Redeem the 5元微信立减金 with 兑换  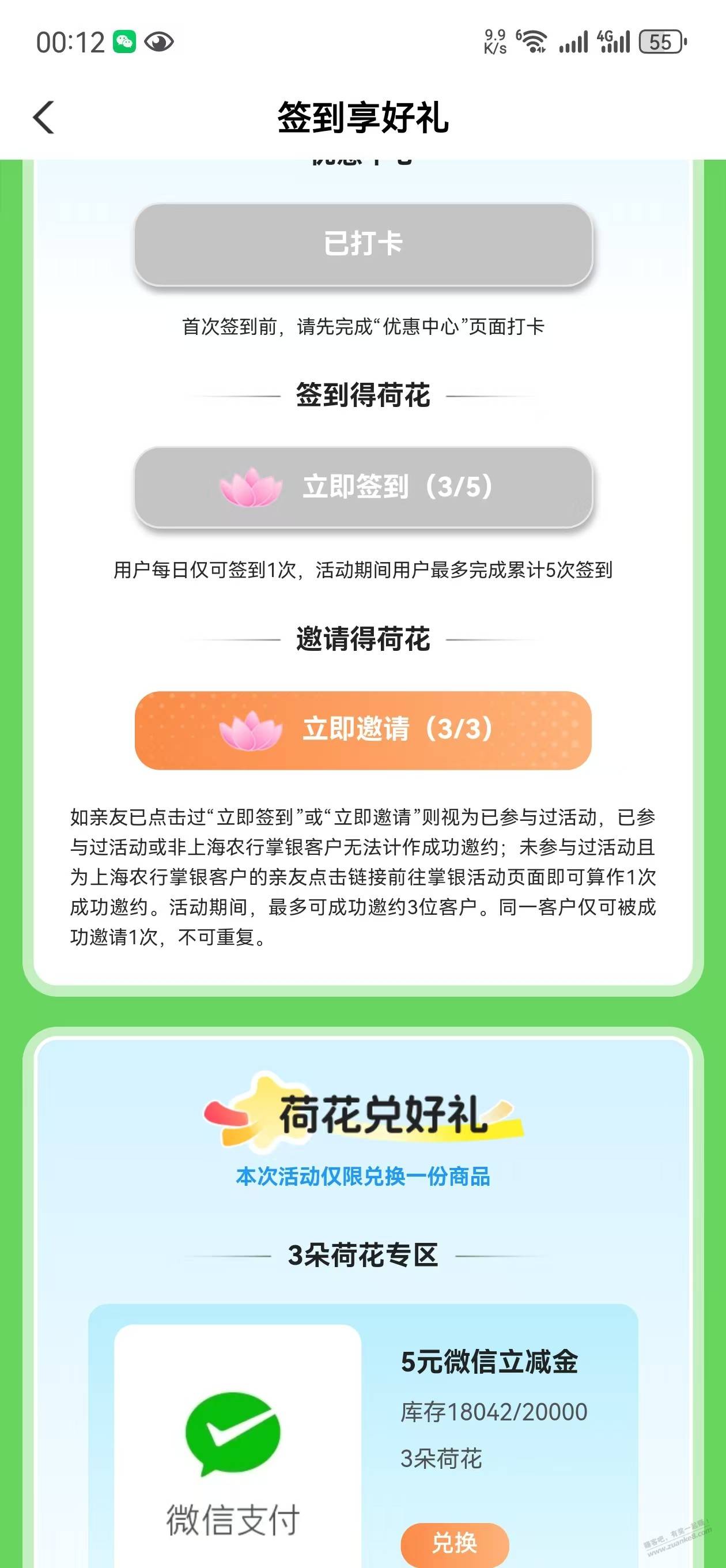(x=454, y=1543)
